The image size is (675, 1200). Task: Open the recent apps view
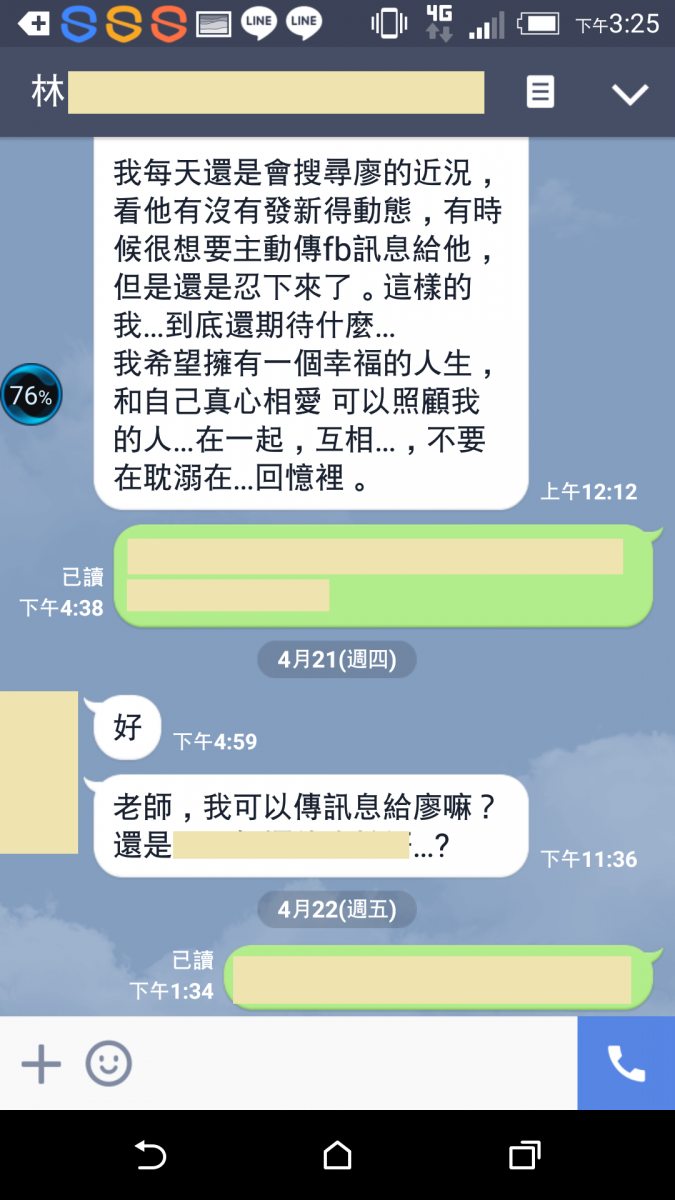(524, 1156)
